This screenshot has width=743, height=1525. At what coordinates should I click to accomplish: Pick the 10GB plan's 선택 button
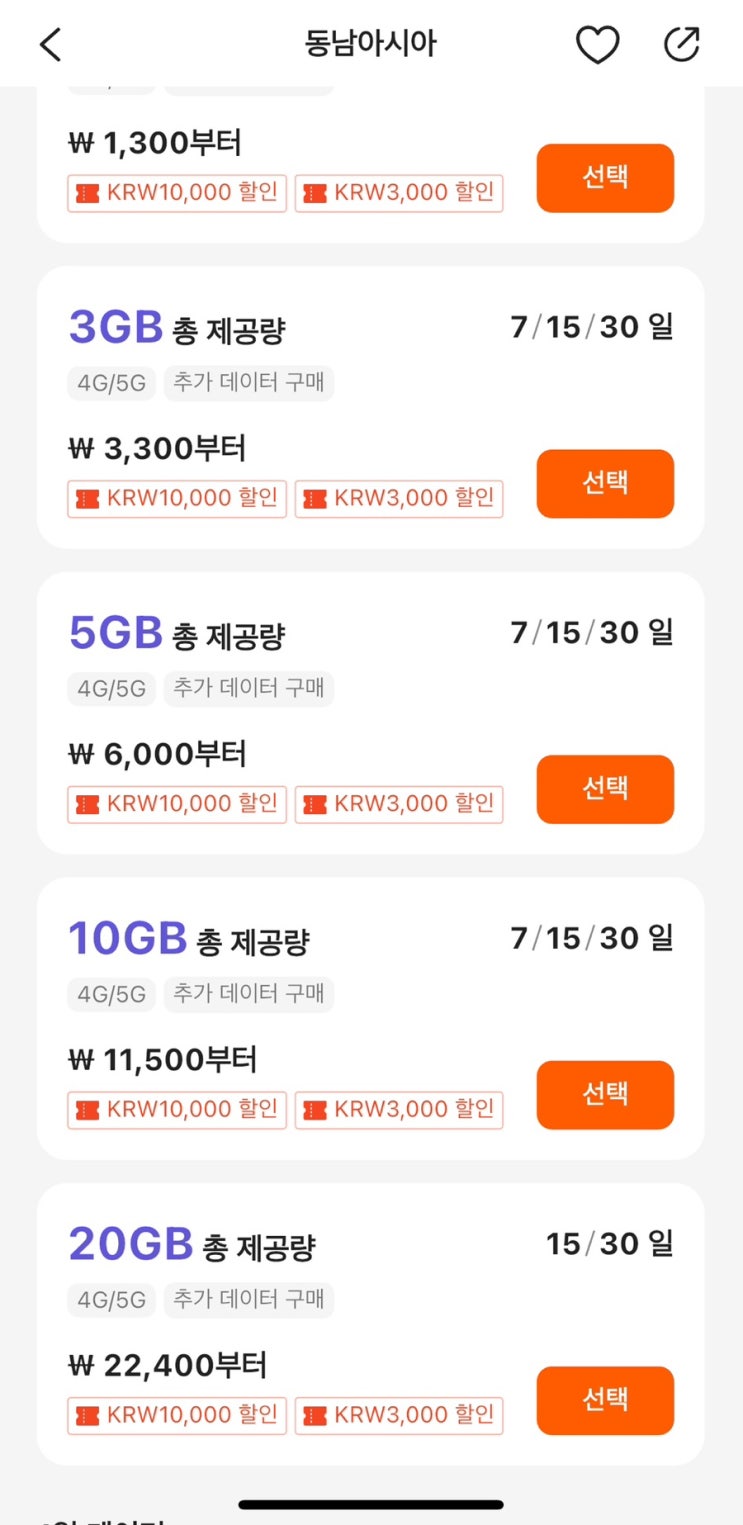[605, 1095]
